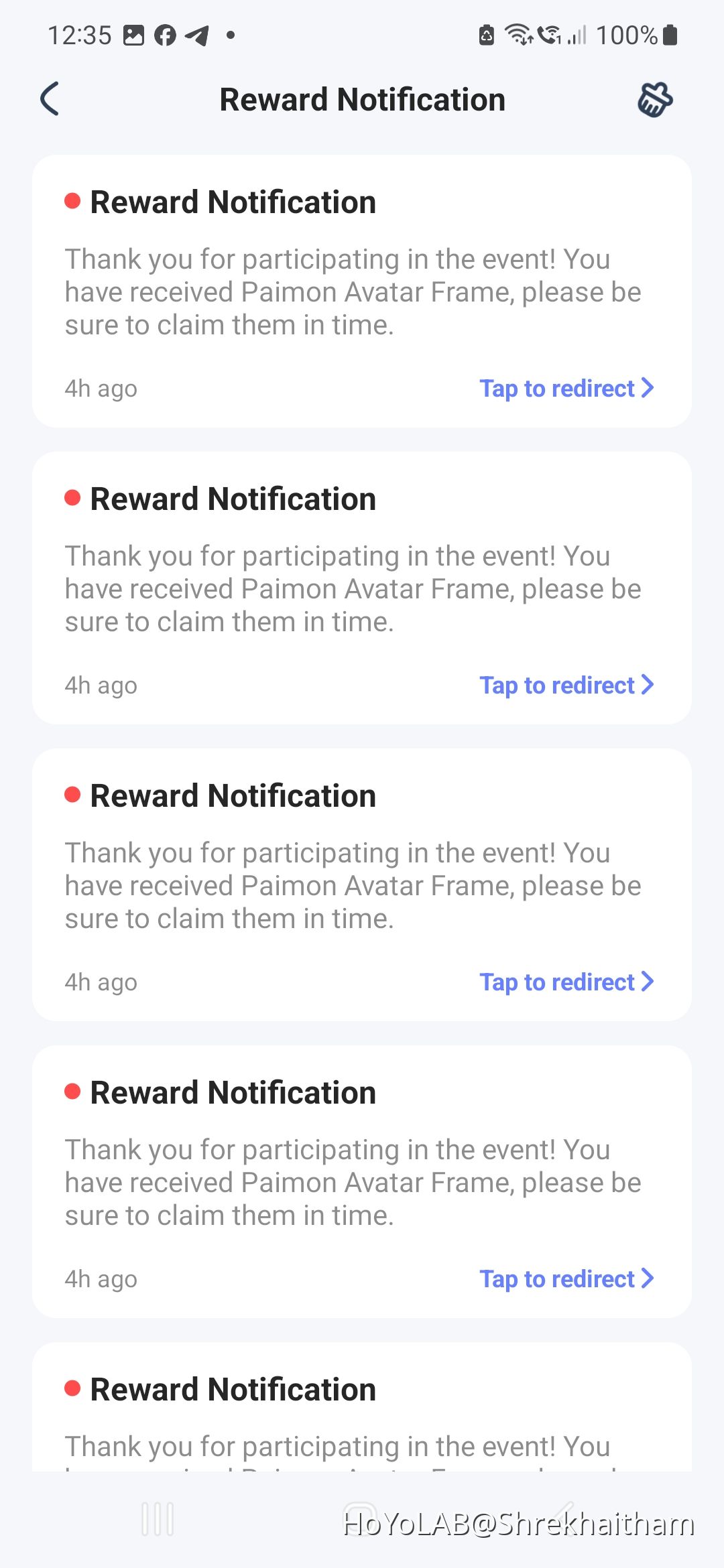This screenshot has height=1568, width=724.
Task: Go back from Reward Notification page
Action: coord(50,99)
